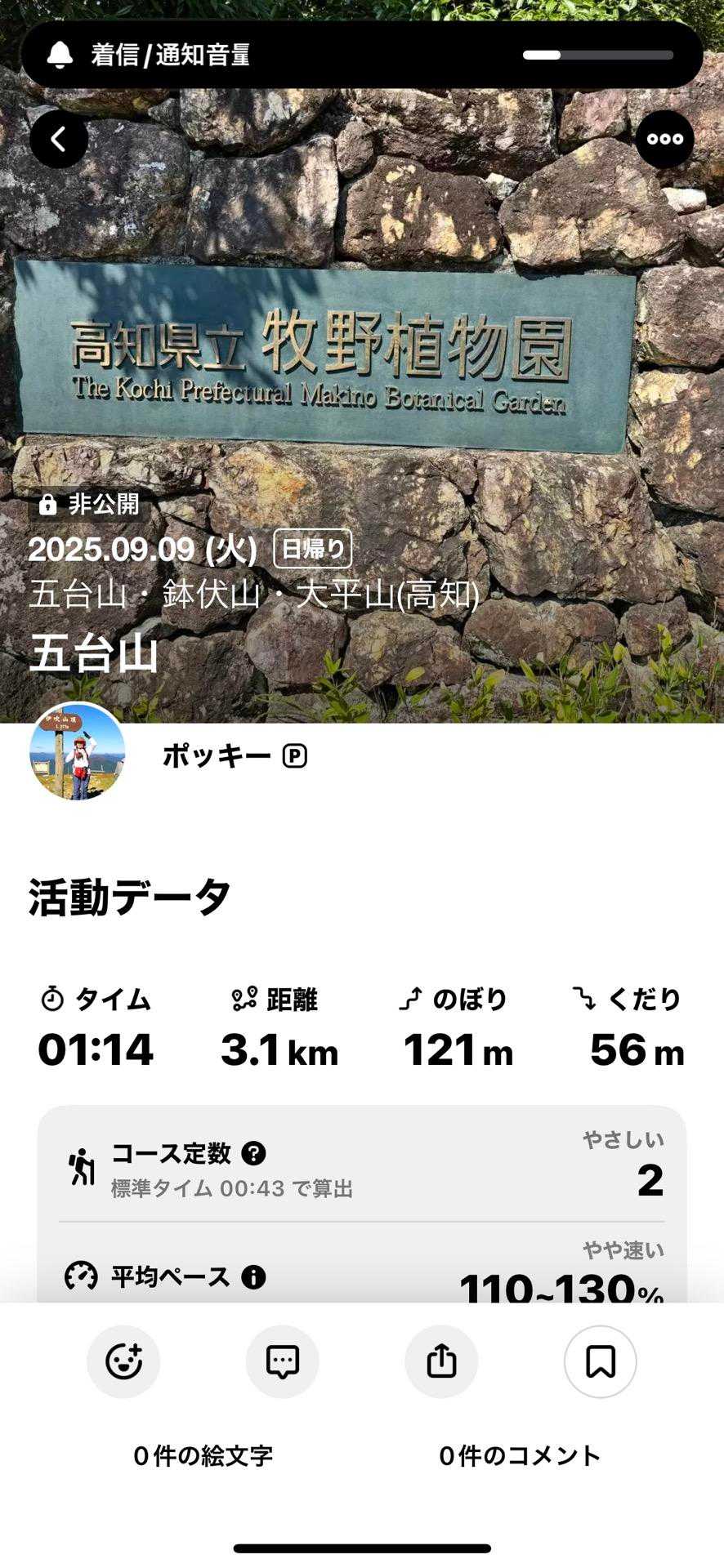Screen dimensions: 724x1568
Task: Adjust the 着信/通知音量 slider
Action: 598,56
